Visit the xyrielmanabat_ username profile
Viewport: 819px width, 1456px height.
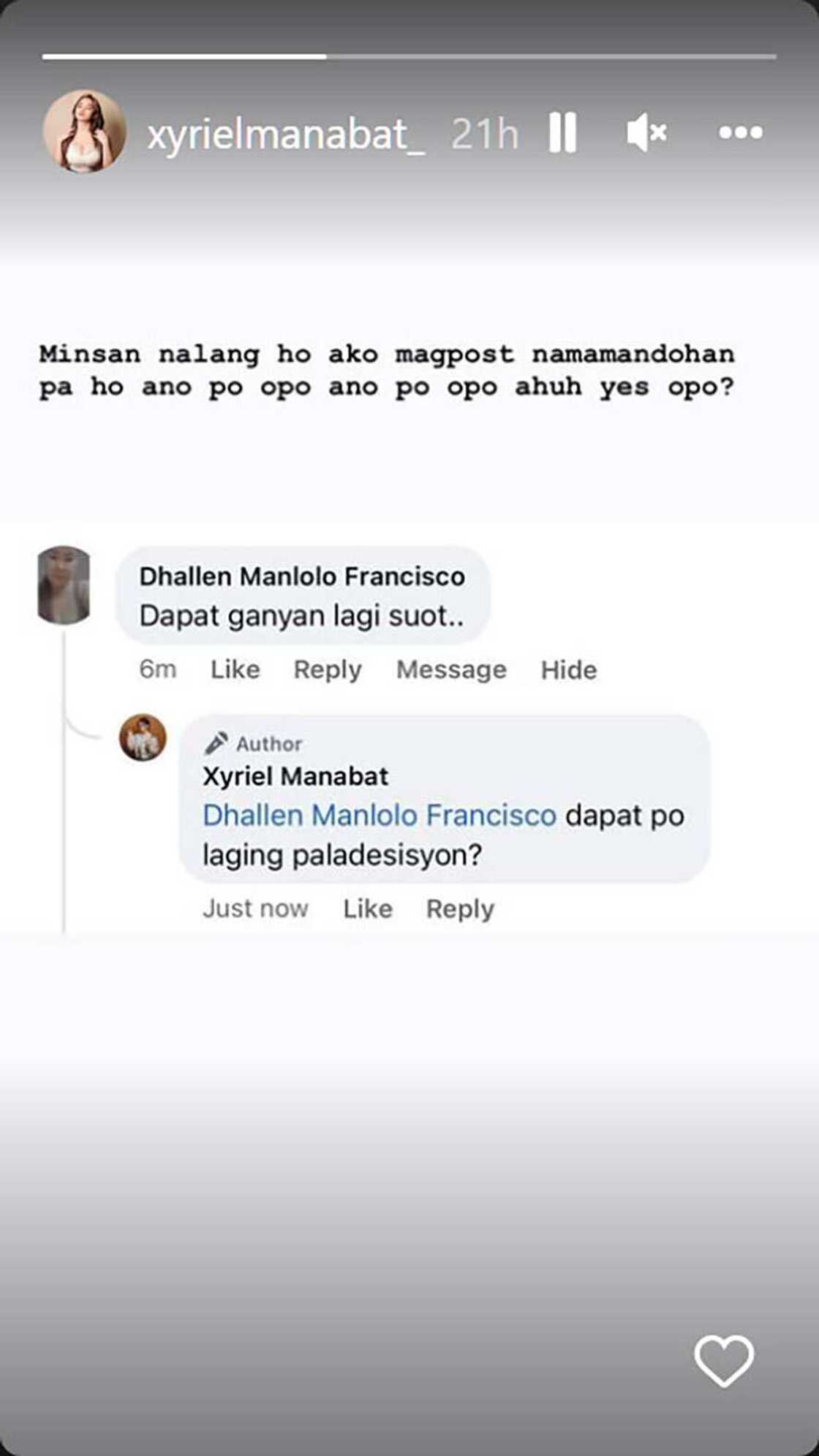pos(285,134)
